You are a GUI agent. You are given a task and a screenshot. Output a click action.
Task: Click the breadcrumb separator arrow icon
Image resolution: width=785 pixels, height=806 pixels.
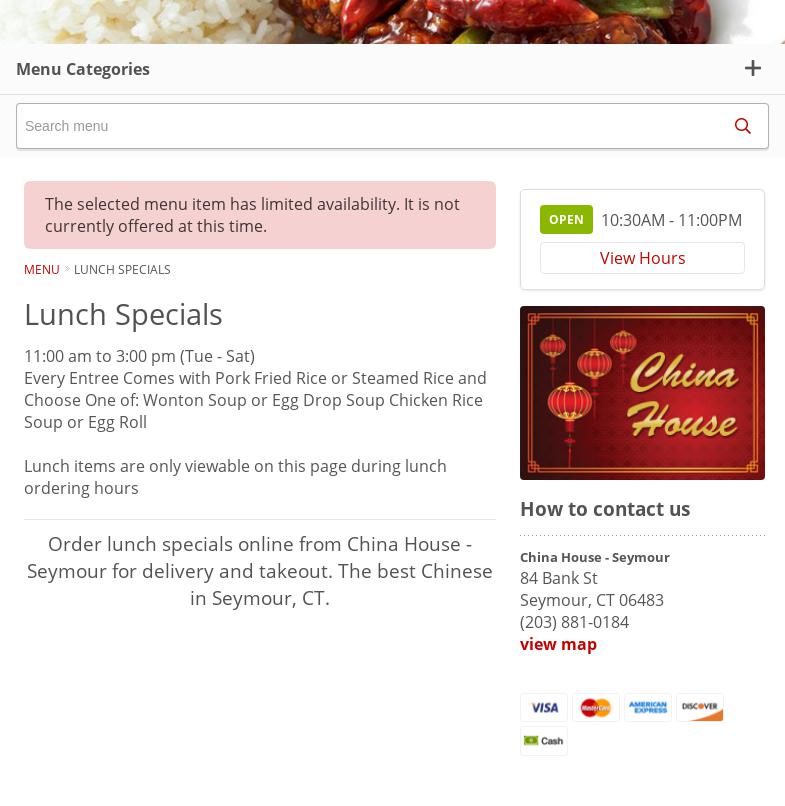[x=67, y=269]
